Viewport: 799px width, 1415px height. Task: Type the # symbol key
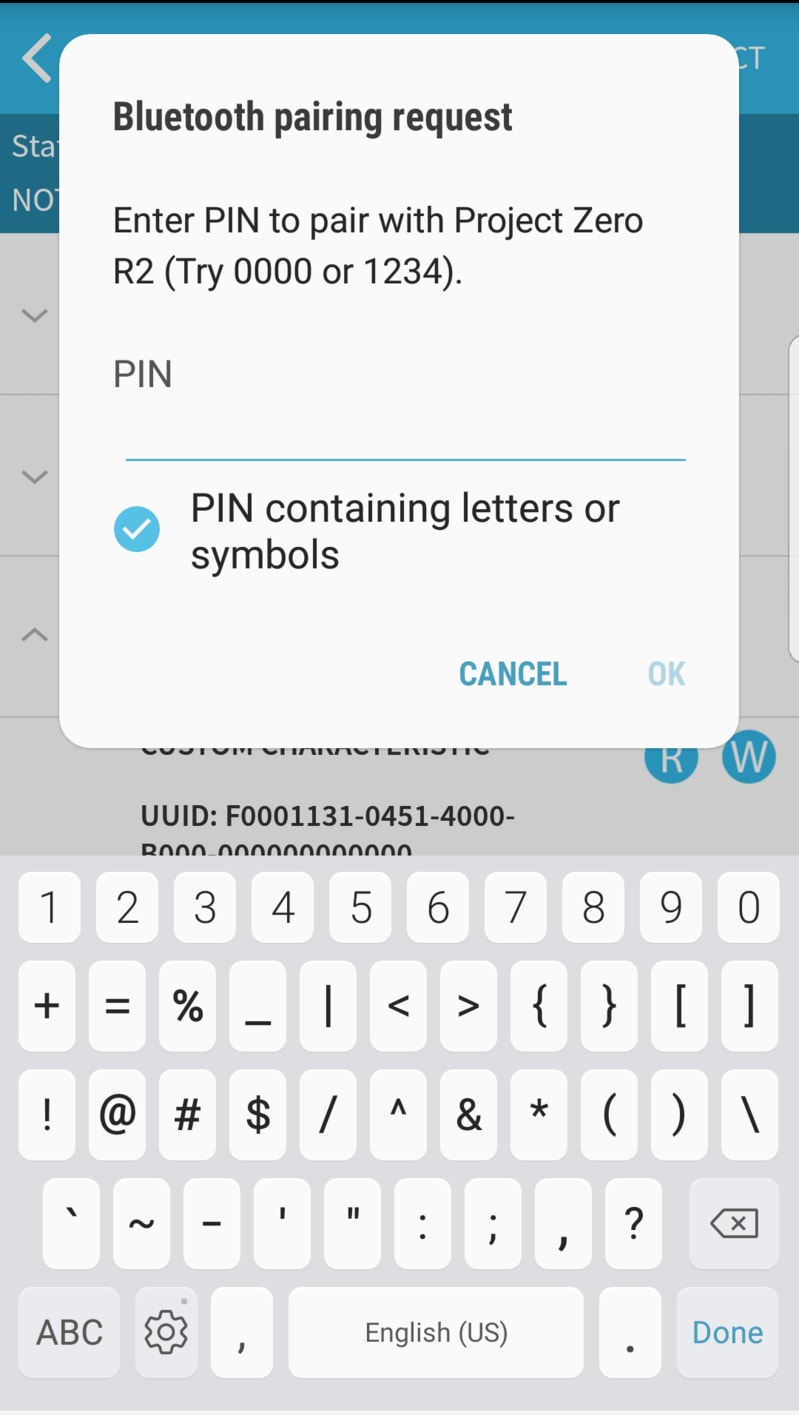click(188, 1115)
